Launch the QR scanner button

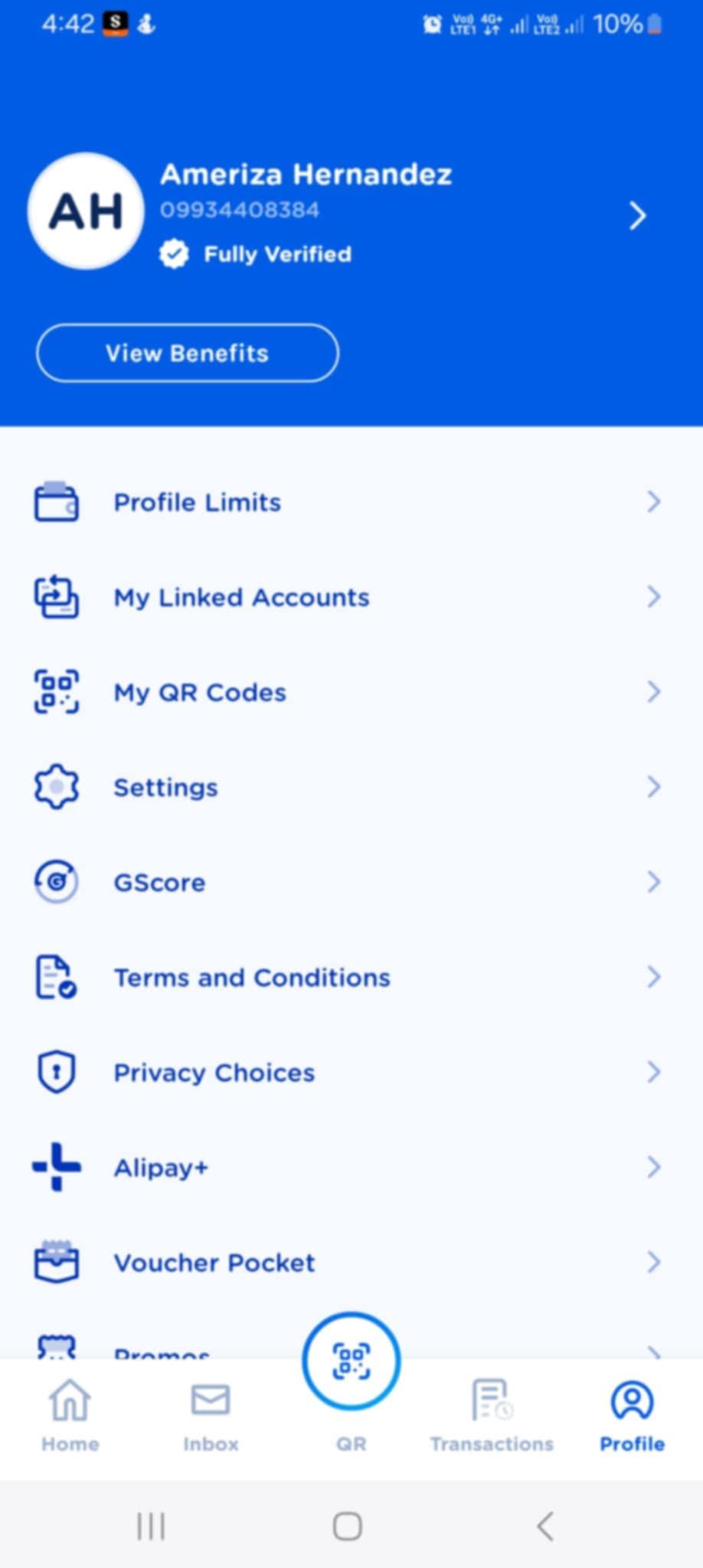[351, 1361]
